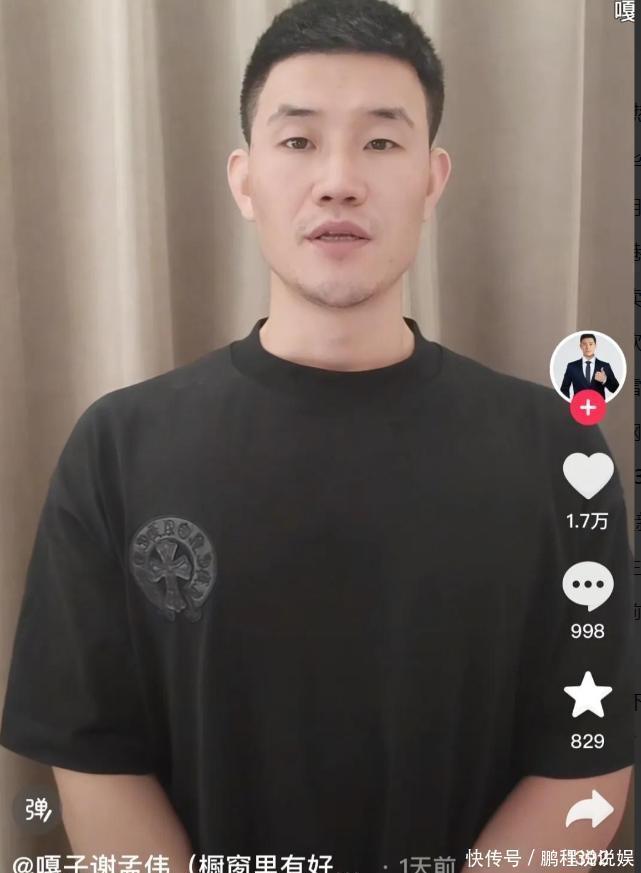Open the comments with 998 replies

pos(588,587)
